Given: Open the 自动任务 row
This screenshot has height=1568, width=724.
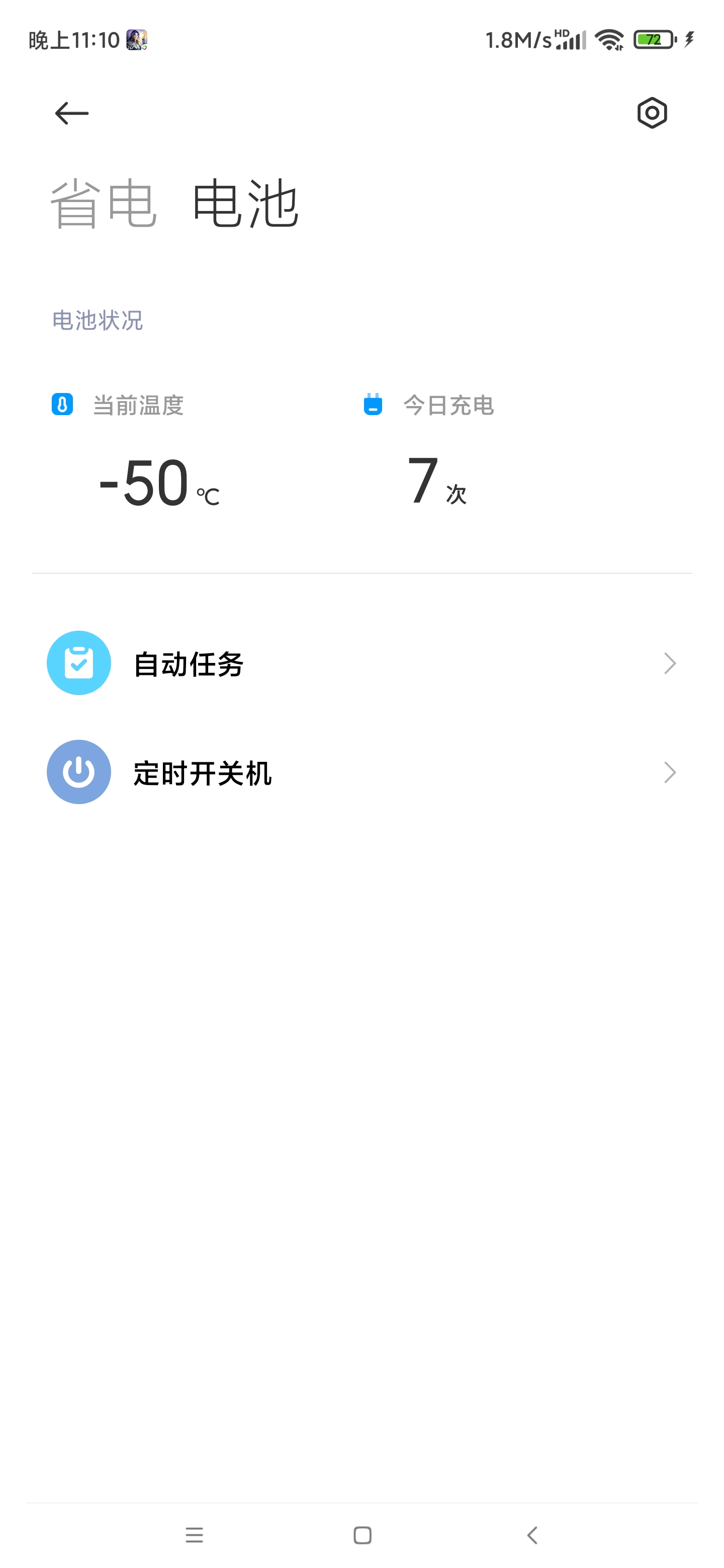Looking at the screenshot, I should [x=361, y=663].
